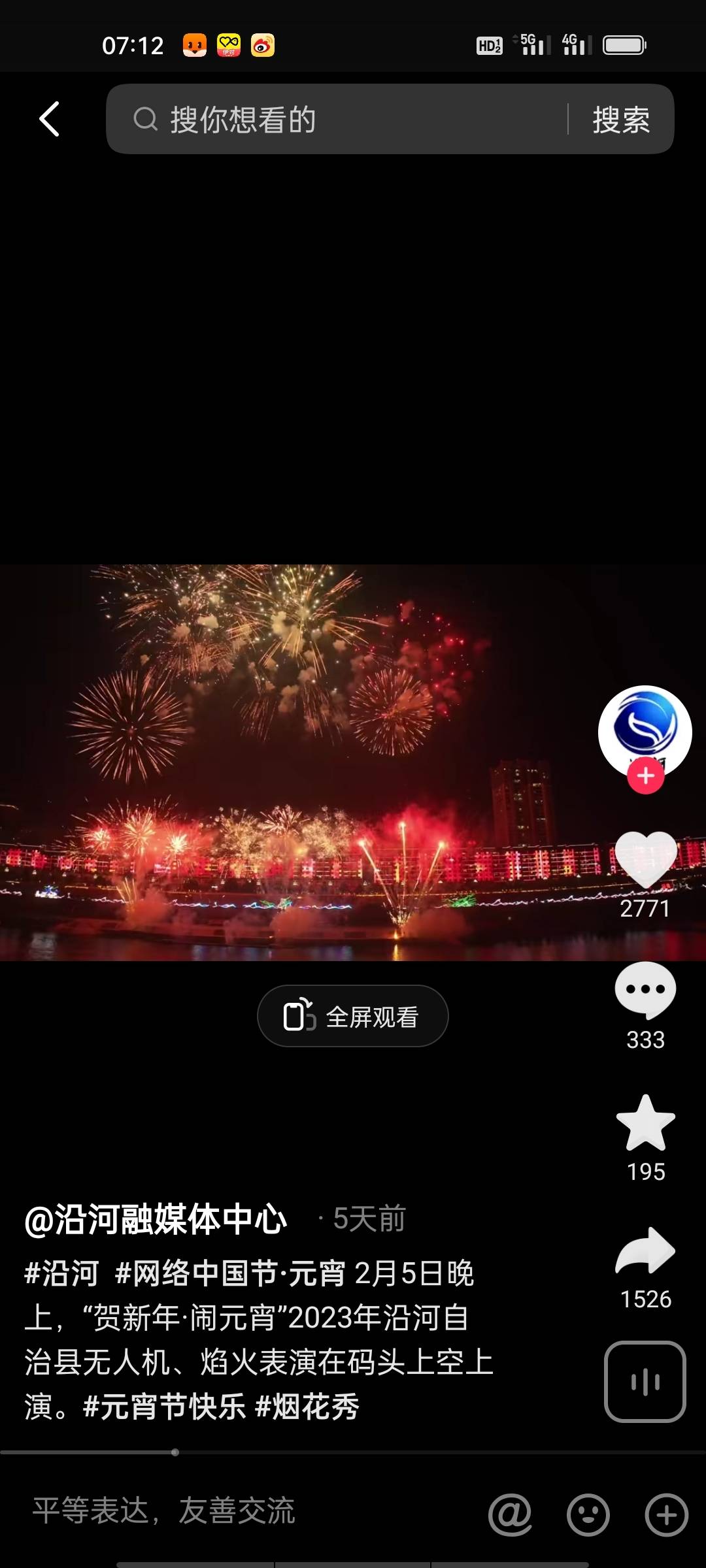Image resolution: width=706 pixels, height=1568 pixels.
Task: Follow the author via red plus badge
Action: [x=646, y=776]
